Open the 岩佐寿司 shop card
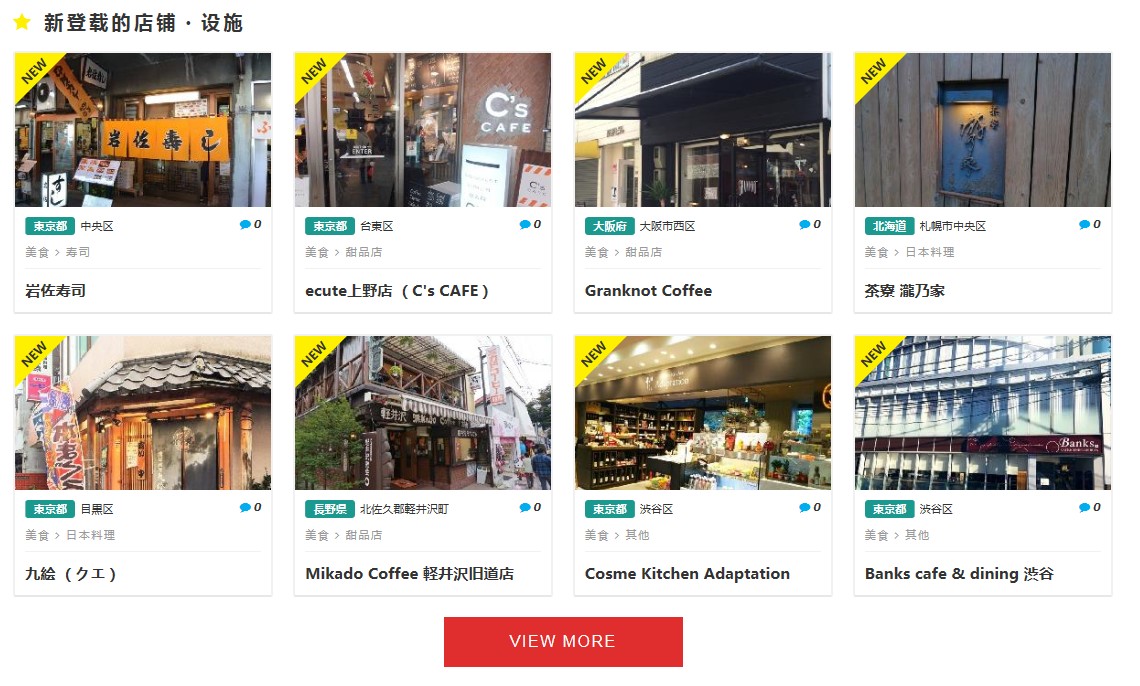Viewport: 1140px width, 686px height. click(56, 291)
